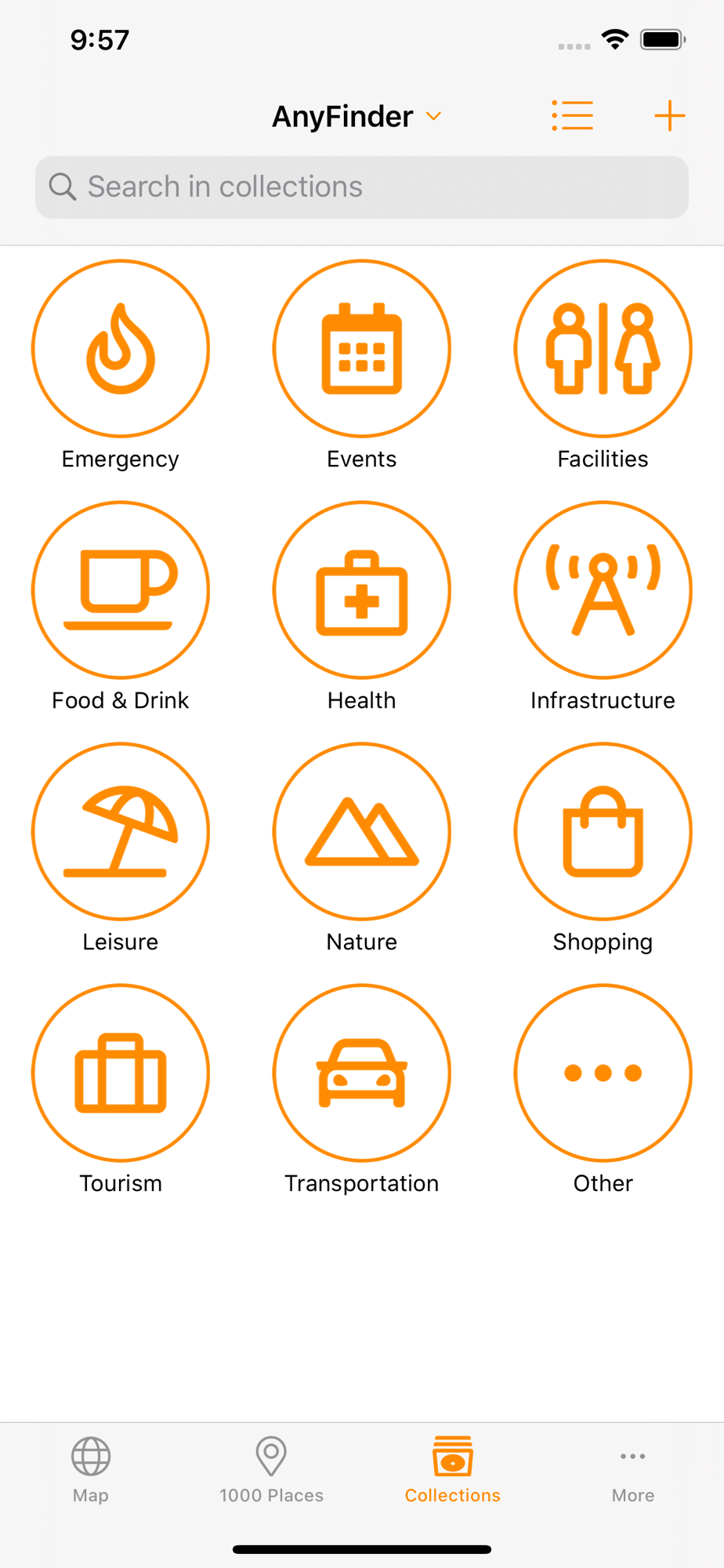Tap the Search in collections field
The width and height of the screenshot is (724, 1568).
(362, 187)
